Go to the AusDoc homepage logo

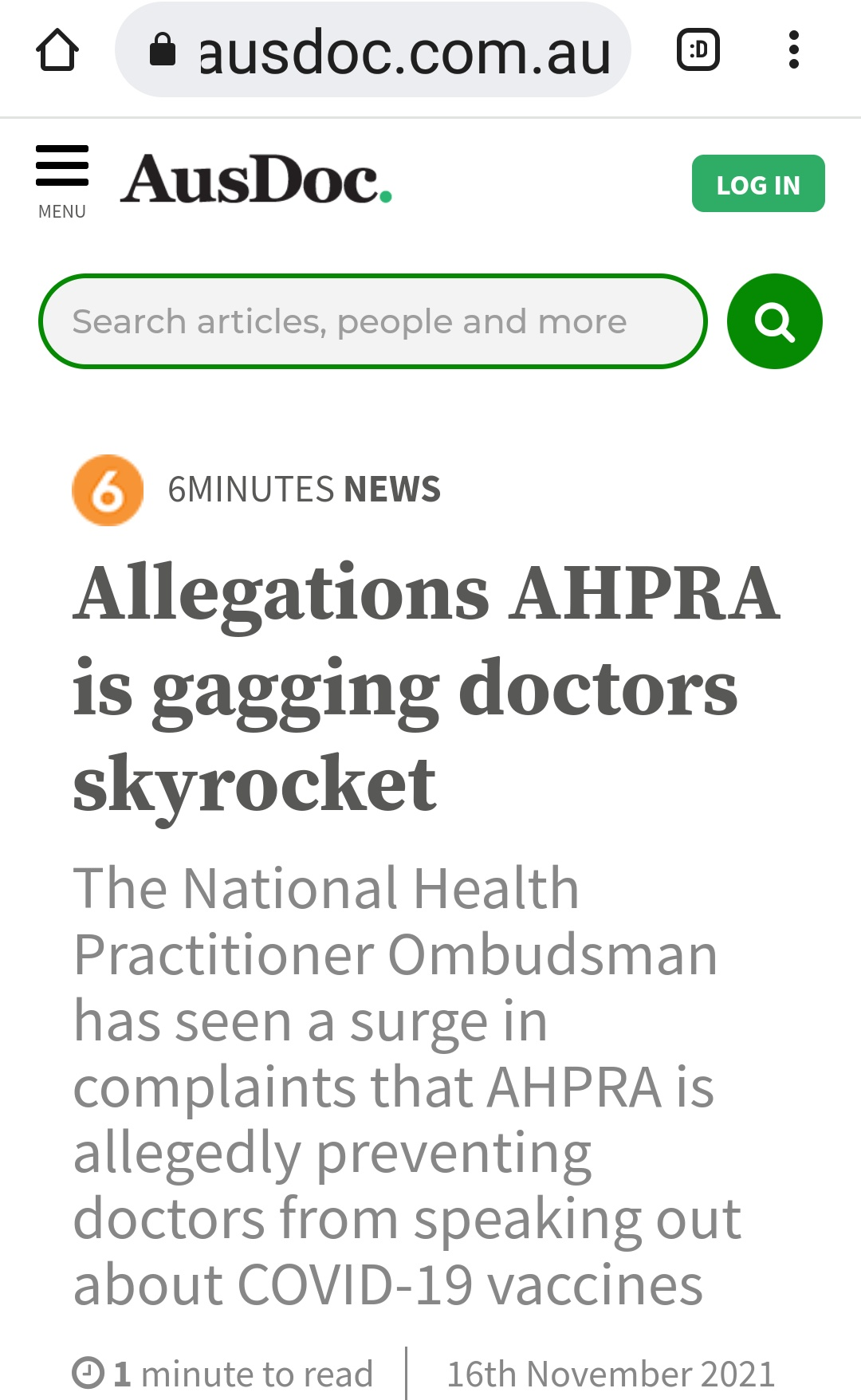point(256,179)
